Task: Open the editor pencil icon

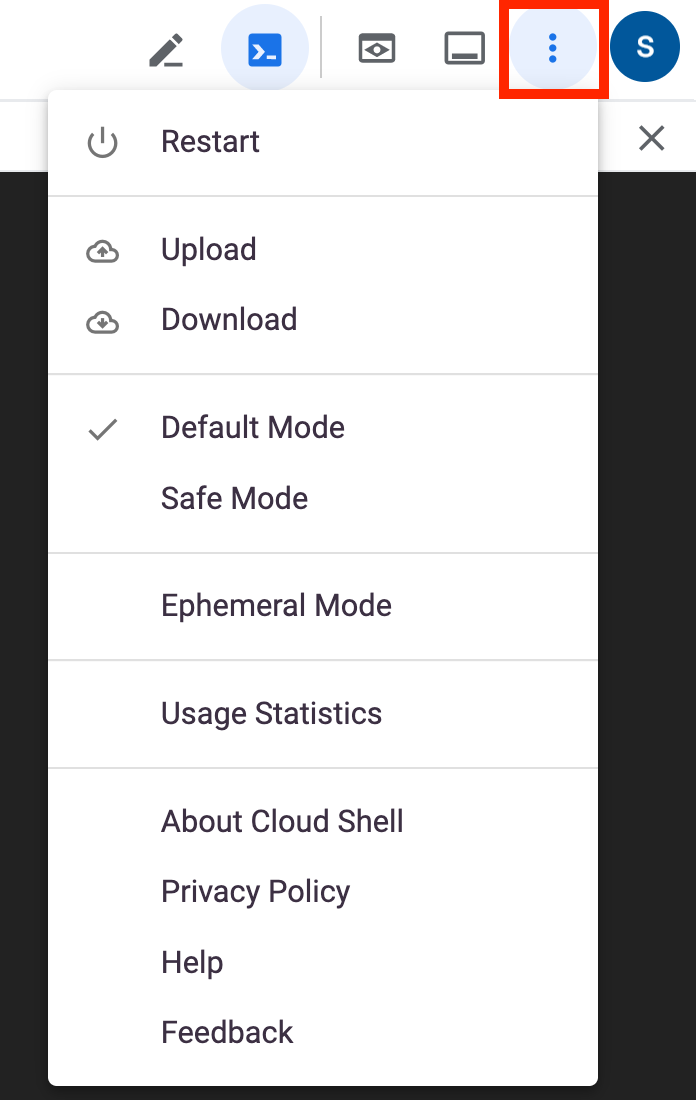Action: (x=166, y=49)
